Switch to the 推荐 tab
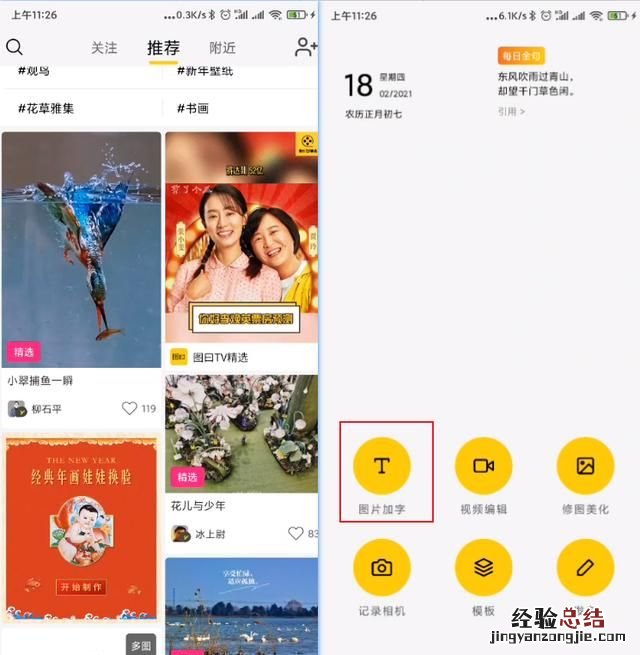Image resolution: width=640 pixels, height=655 pixels. (x=163, y=48)
